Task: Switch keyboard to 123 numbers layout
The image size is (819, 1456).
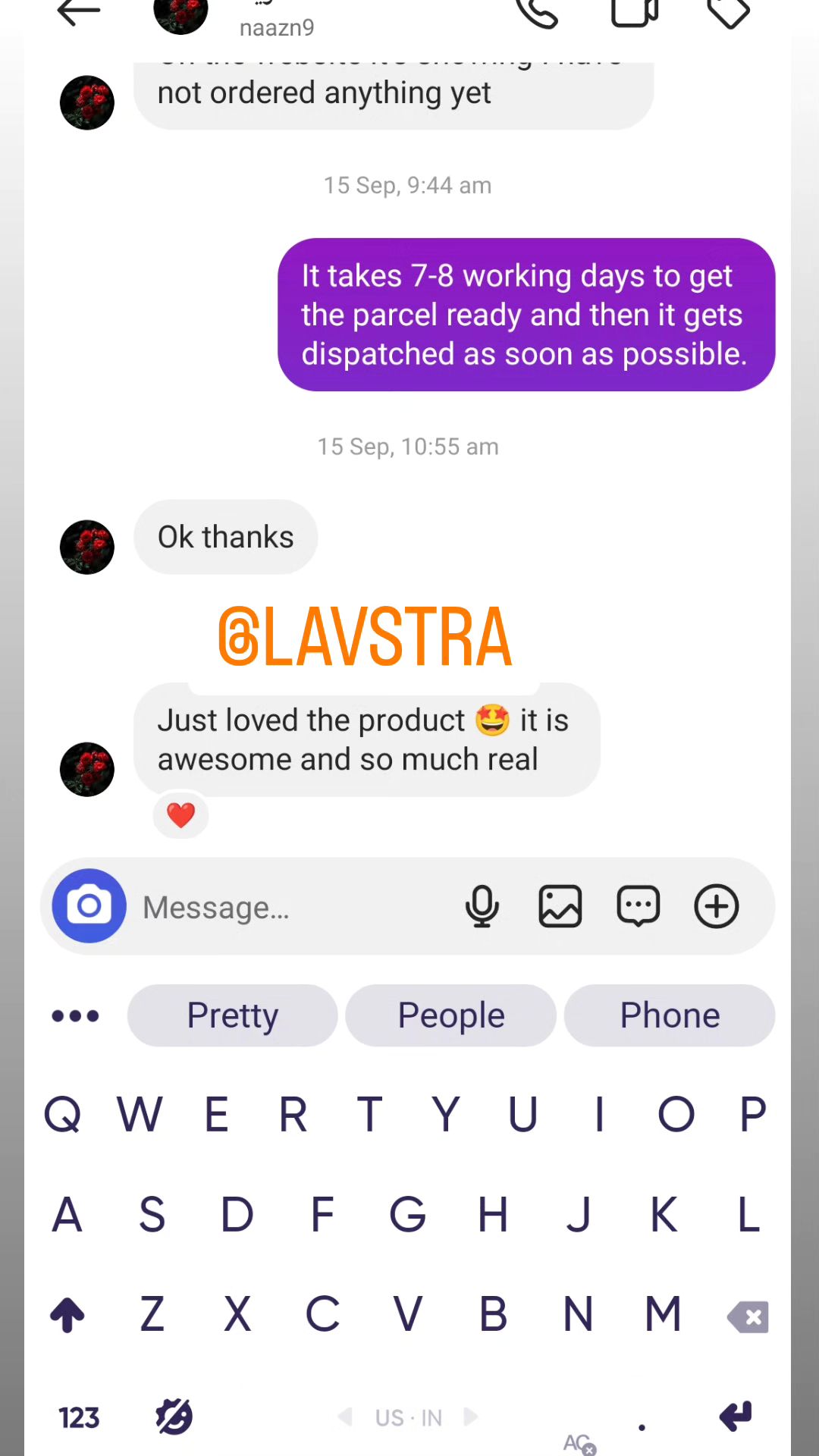Action: pyautogui.click(x=79, y=1417)
